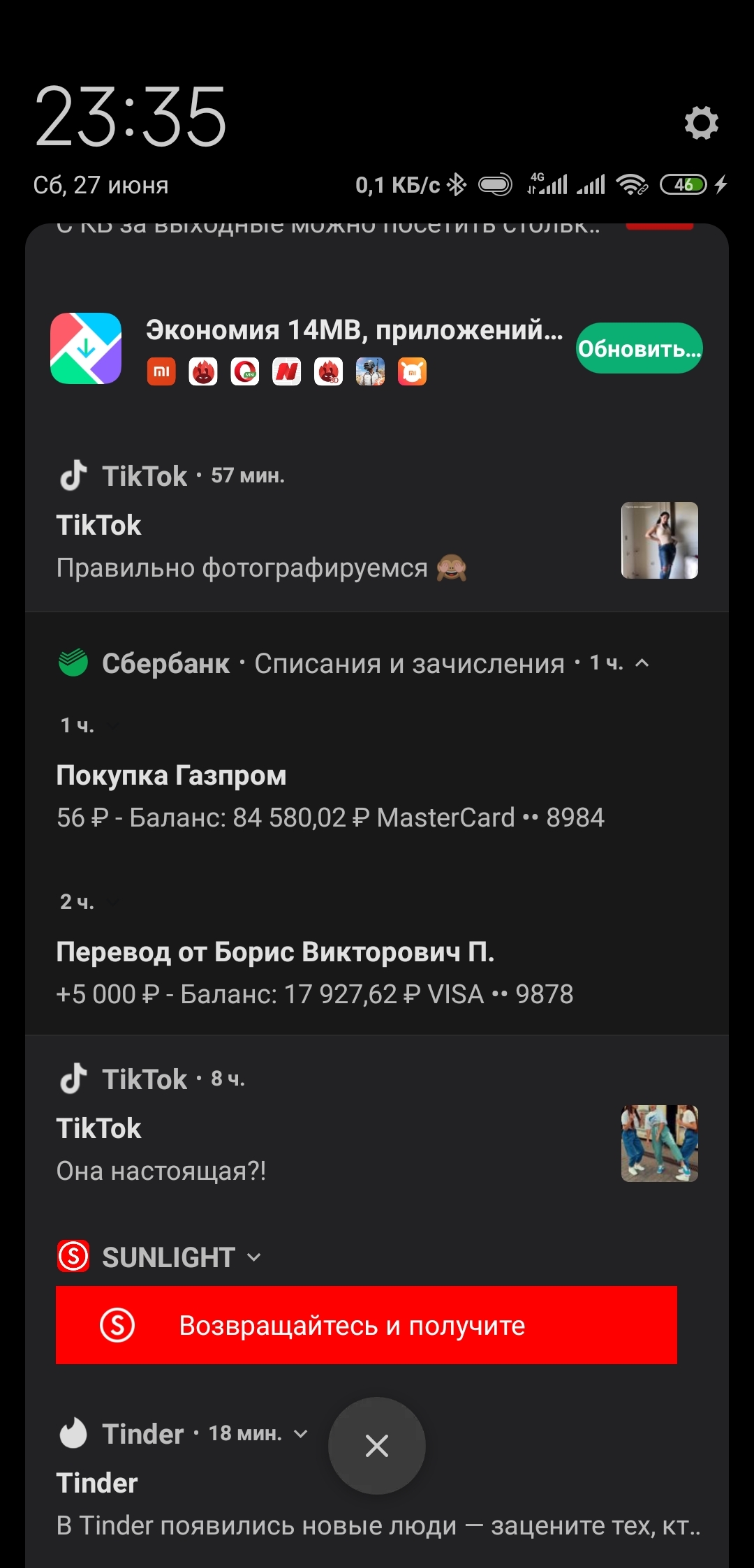The width and height of the screenshot is (754, 1568).
Task: Open the Покупка Газпром notification
Action: [330, 797]
